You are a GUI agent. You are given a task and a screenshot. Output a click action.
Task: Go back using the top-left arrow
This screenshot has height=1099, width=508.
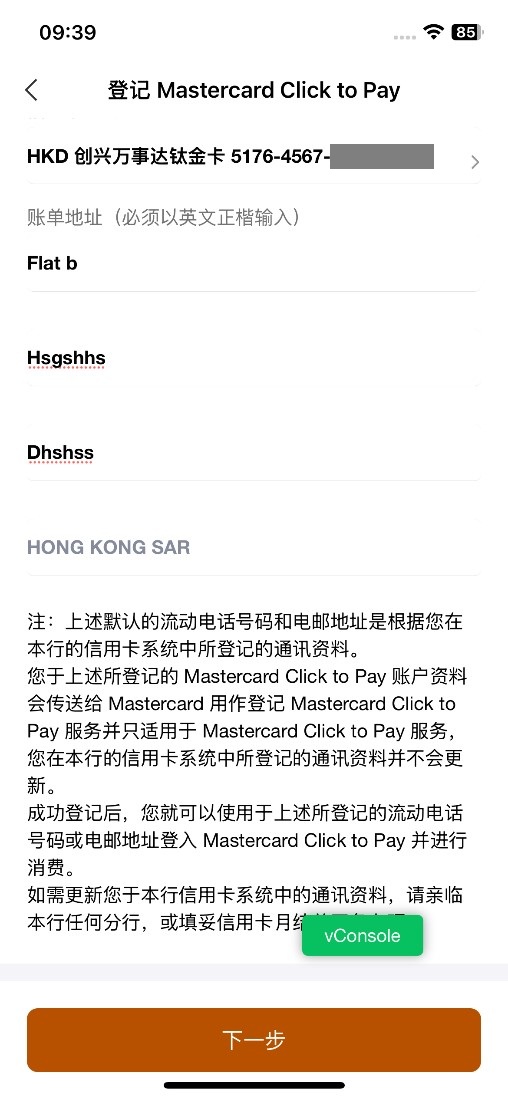click(x=32, y=90)
